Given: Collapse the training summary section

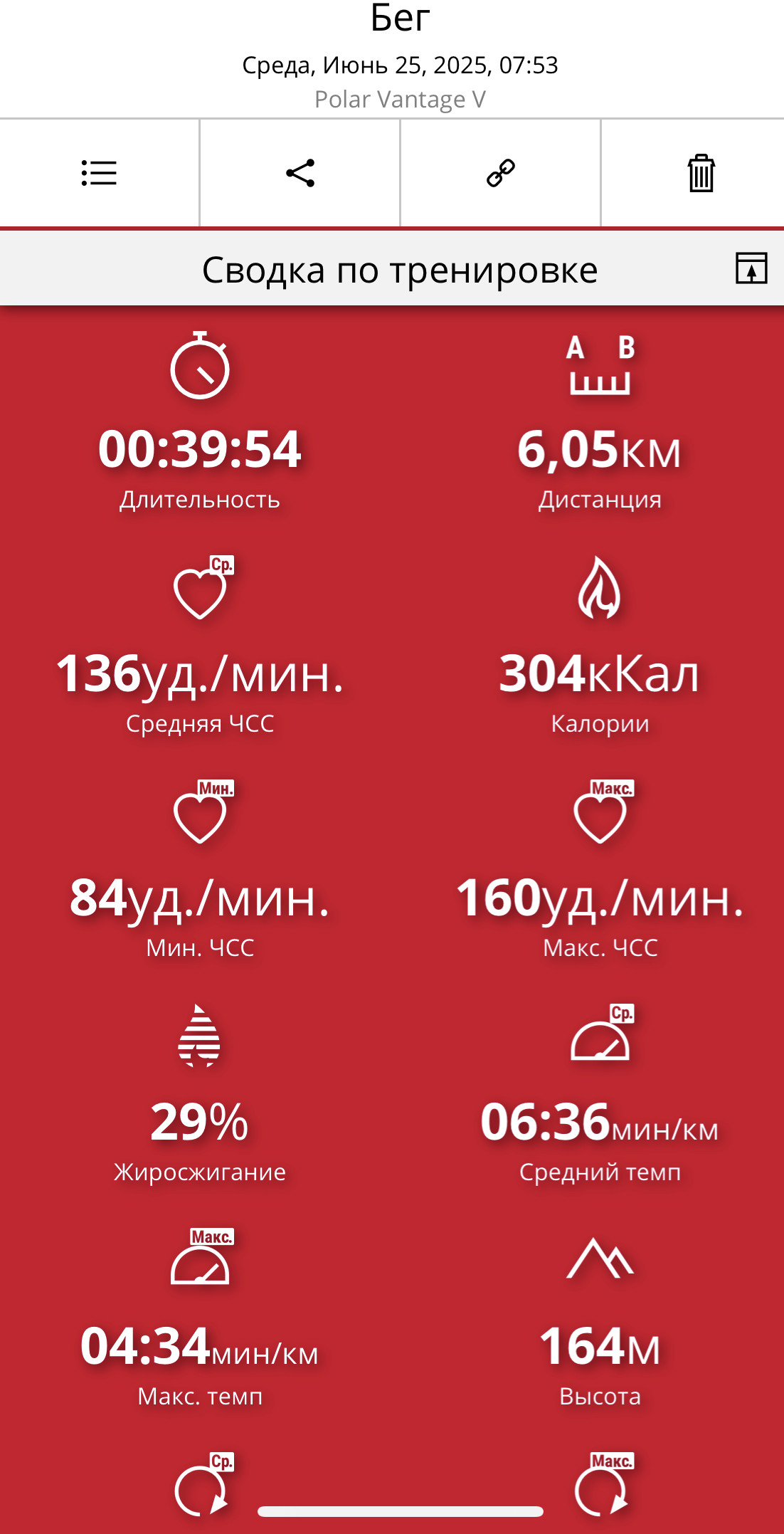Looking at the screenshot, I should point(751,268).
